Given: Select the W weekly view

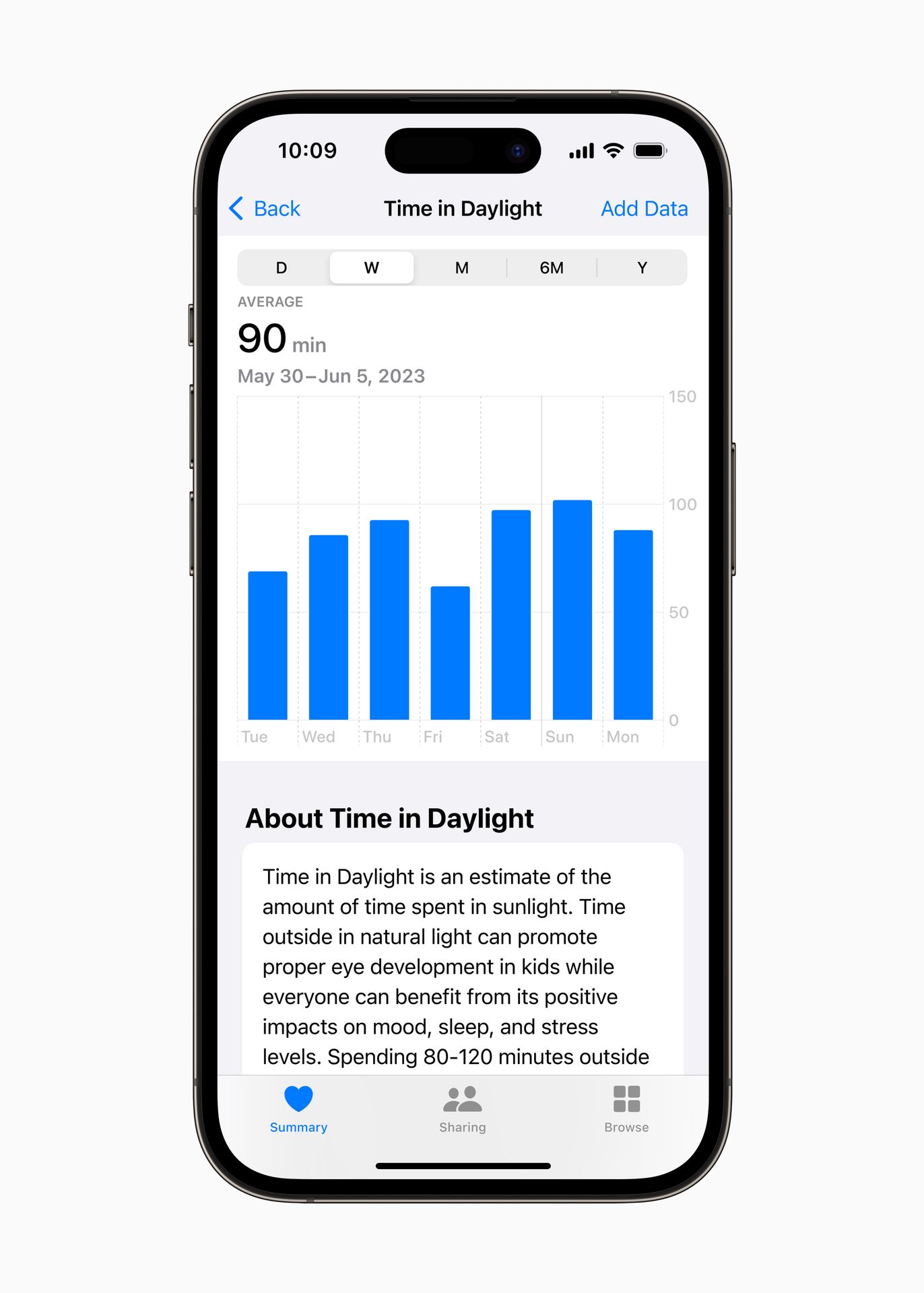Looking at the screenshot, I should click(372, 268).
